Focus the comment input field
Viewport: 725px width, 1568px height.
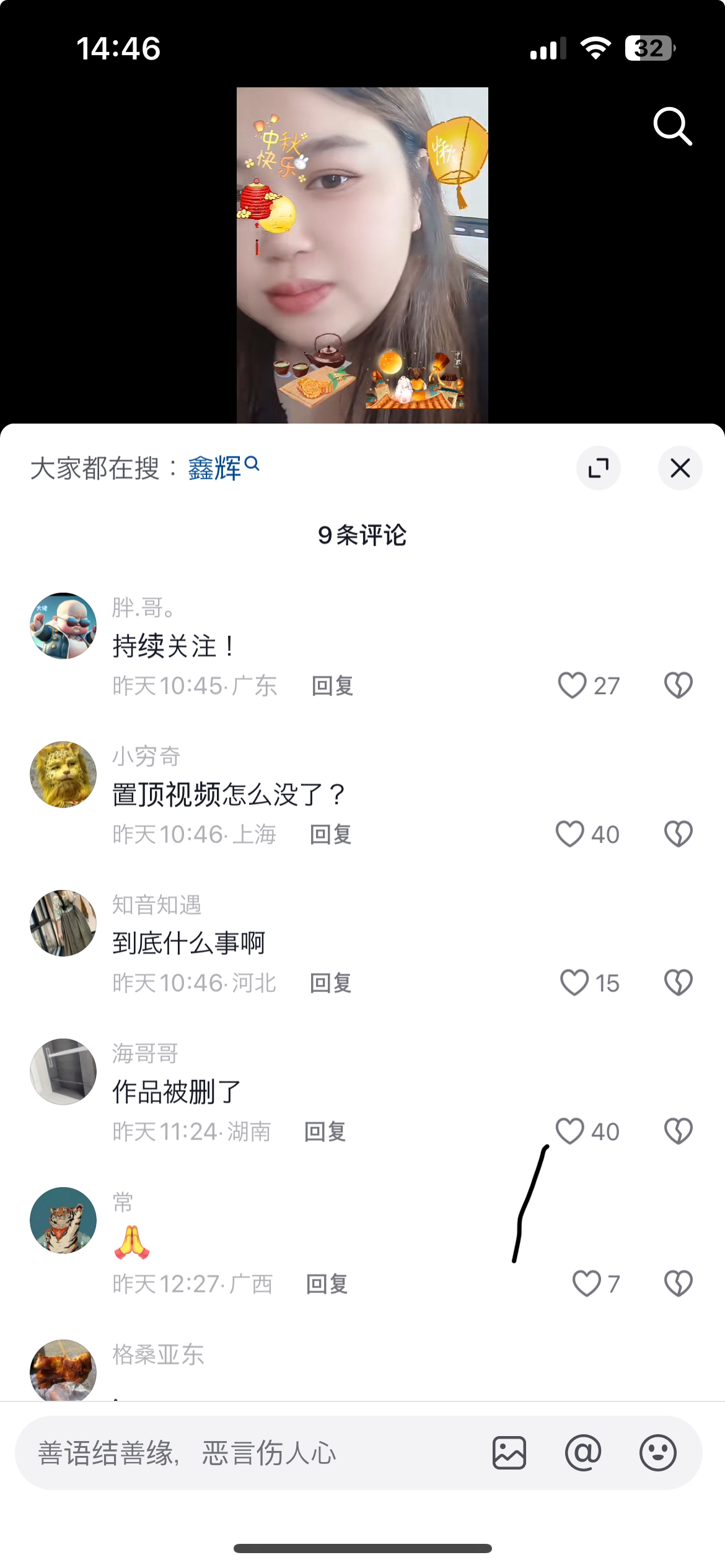coord(248,1453)
